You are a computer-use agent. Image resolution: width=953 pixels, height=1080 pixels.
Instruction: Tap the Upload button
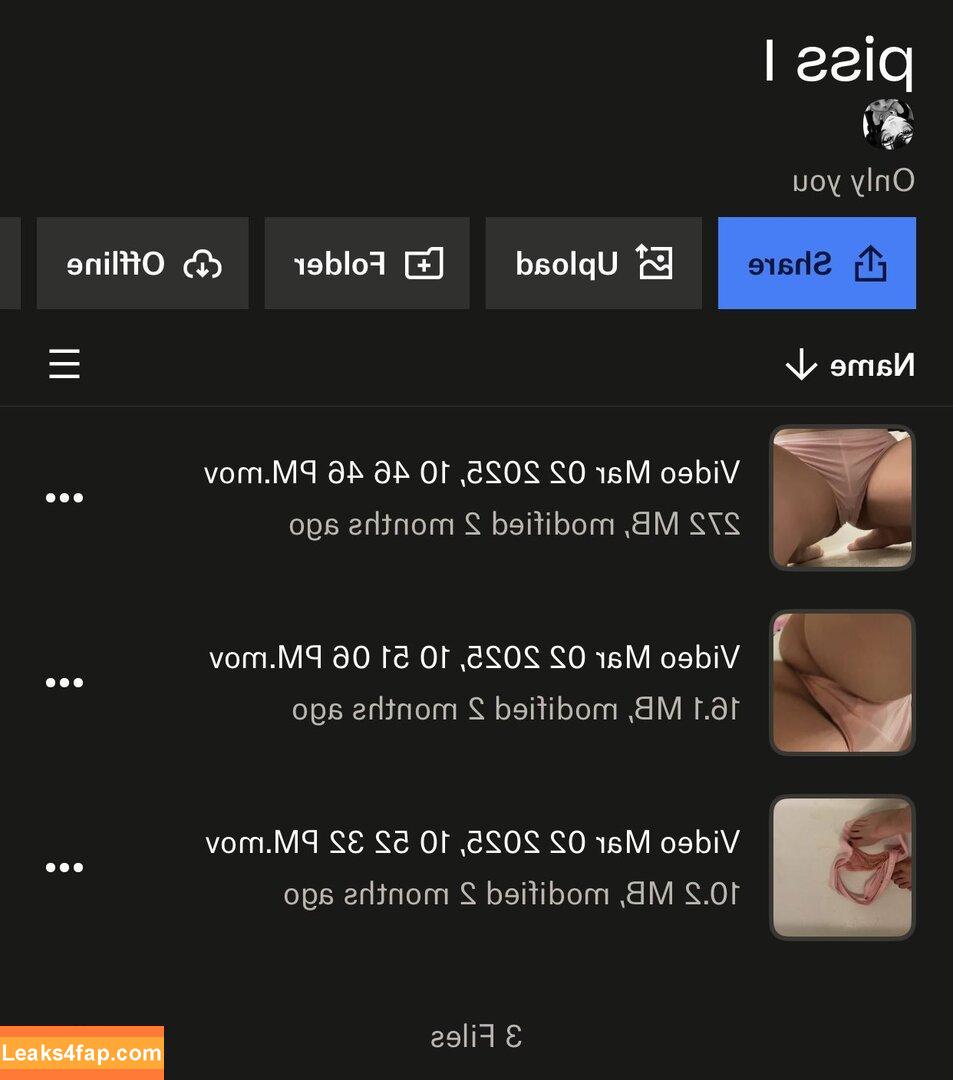tap(593, 263)
